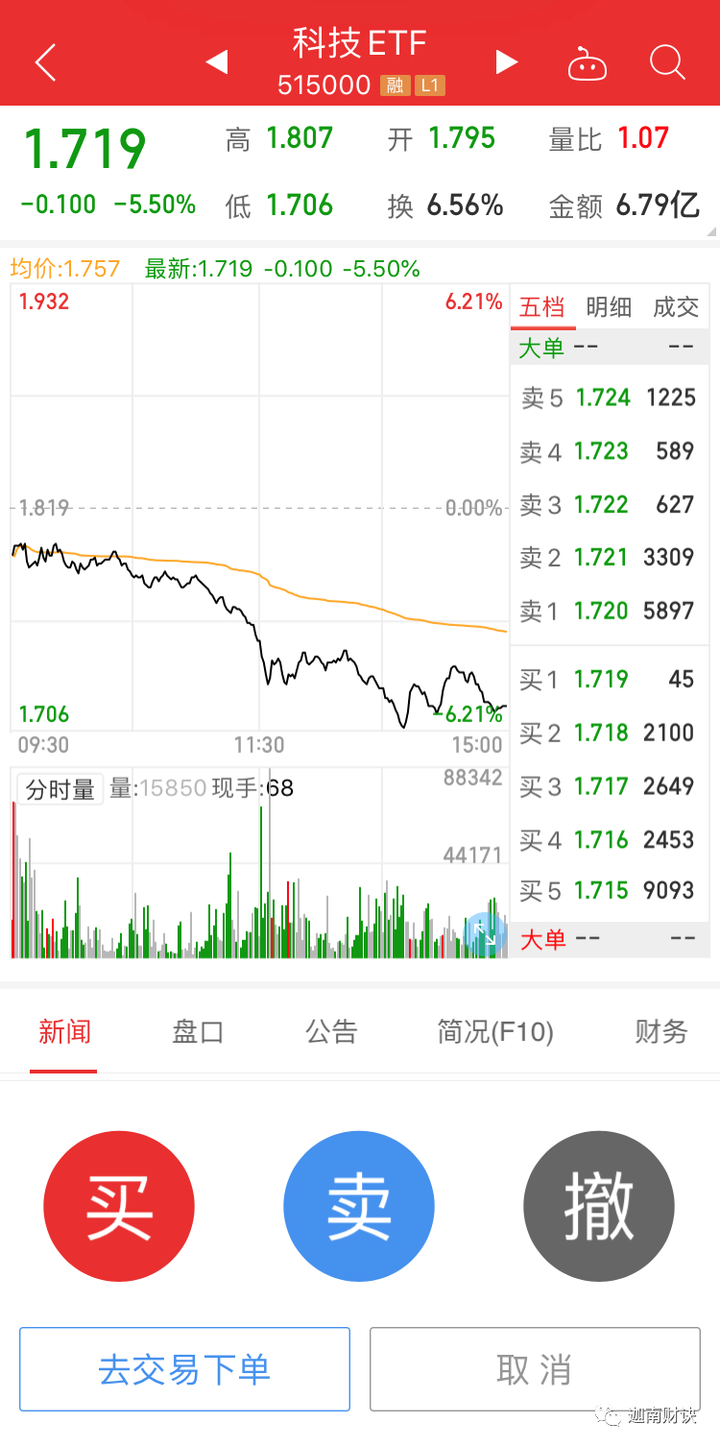
Task: Switch to previous stock with left arrow
Action: pos(216,61)
